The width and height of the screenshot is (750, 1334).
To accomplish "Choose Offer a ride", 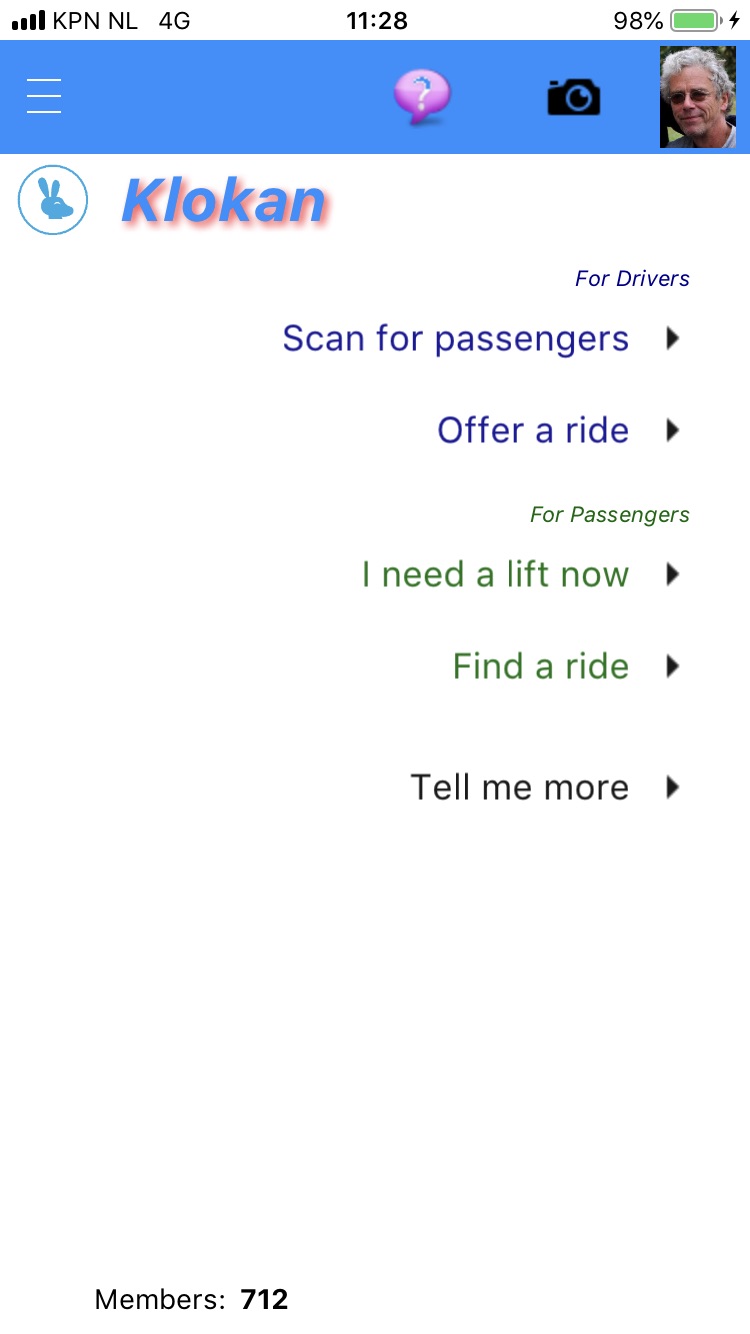I will point(559,430).
